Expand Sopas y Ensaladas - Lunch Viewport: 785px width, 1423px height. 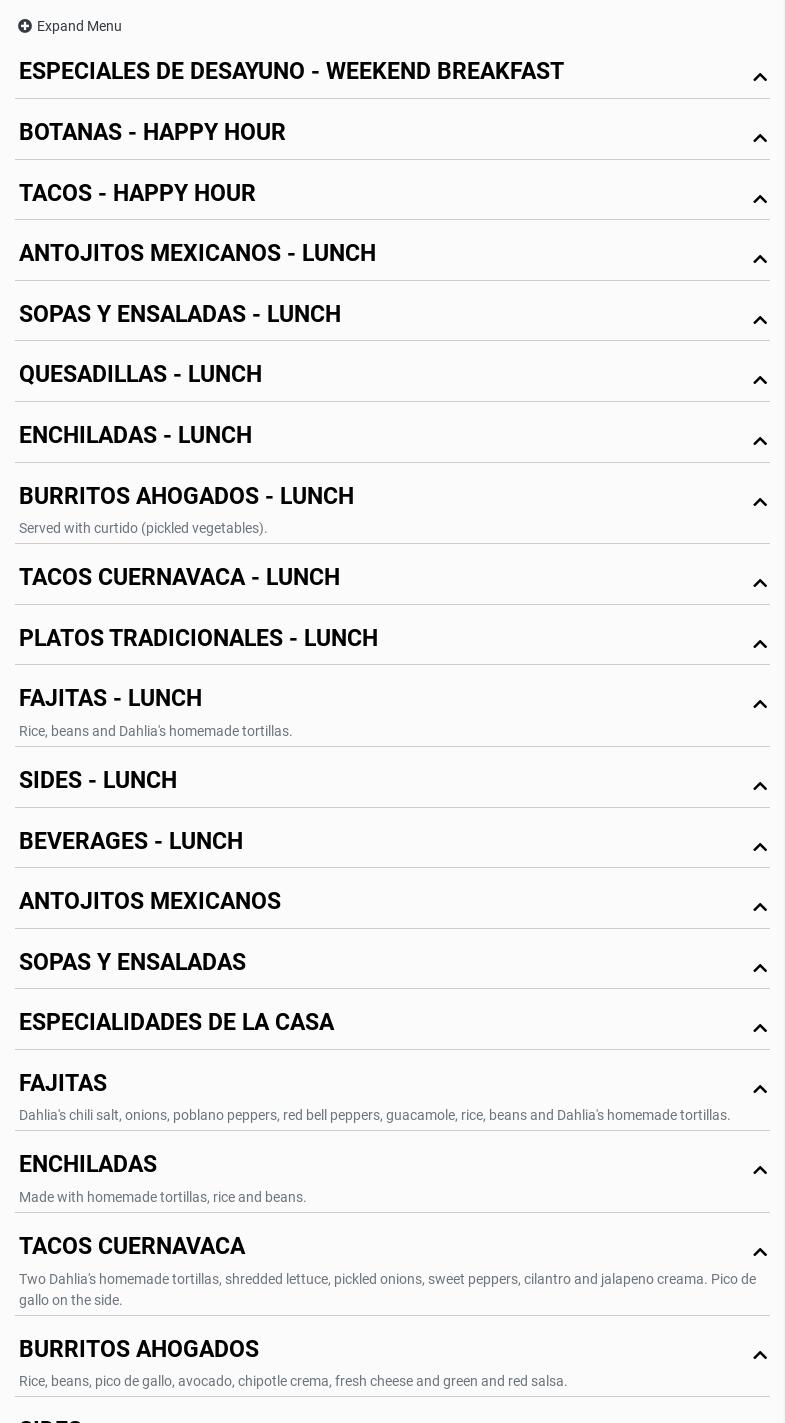click(x=180, y=315)
